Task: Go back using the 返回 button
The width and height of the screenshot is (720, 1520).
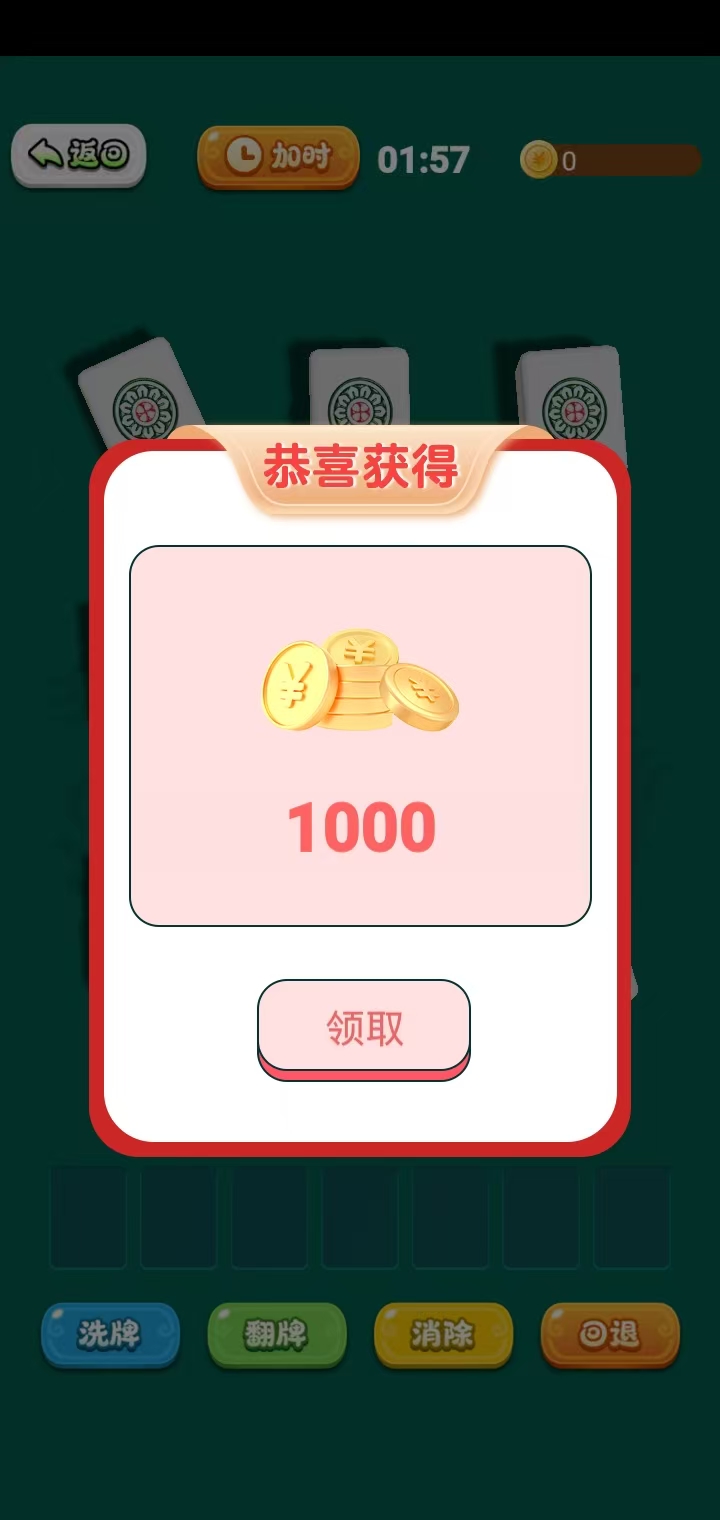Action: click(x=79, y=155)
